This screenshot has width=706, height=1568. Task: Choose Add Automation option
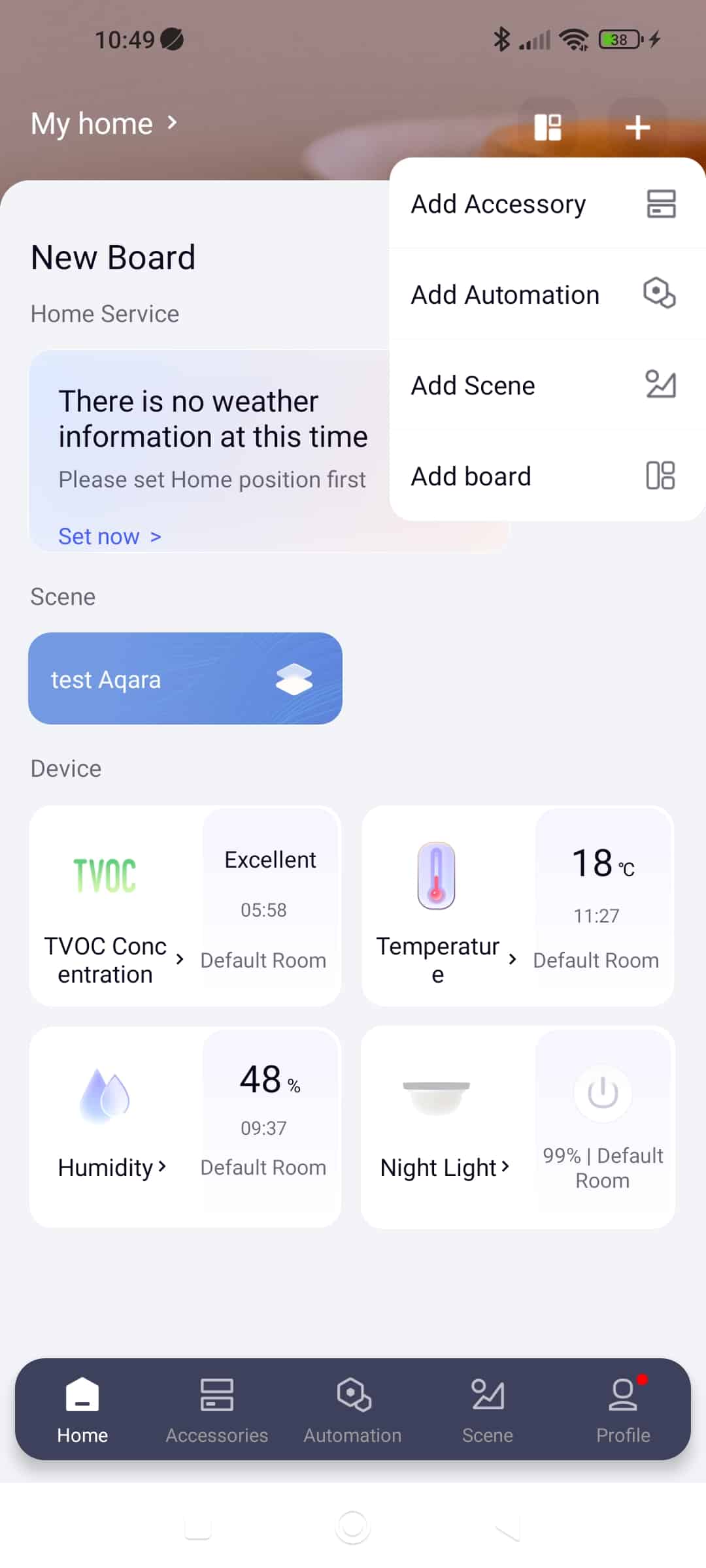coord(546,294)
